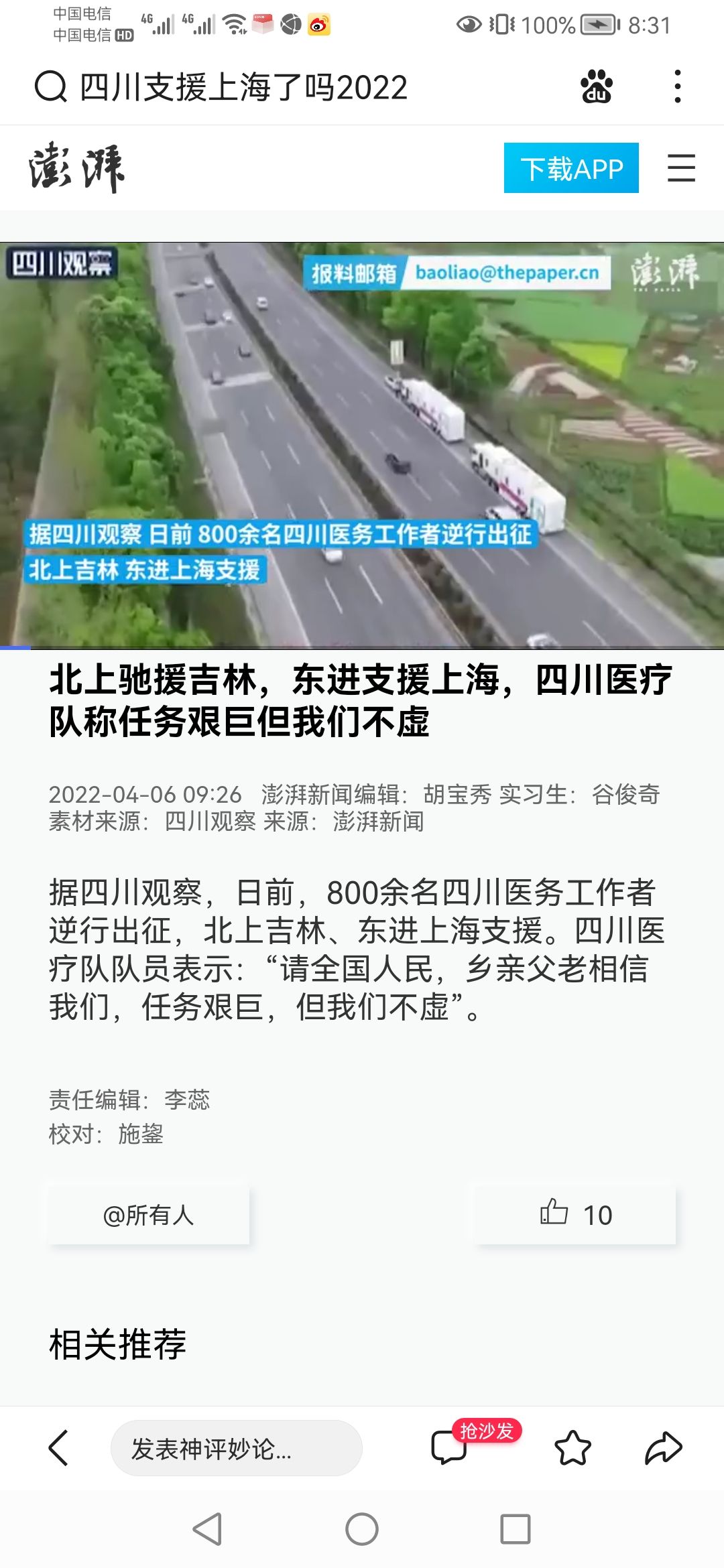Like this article with thumbs-up
Screen dimensions: 724x1568
(x=575, y=1214)
